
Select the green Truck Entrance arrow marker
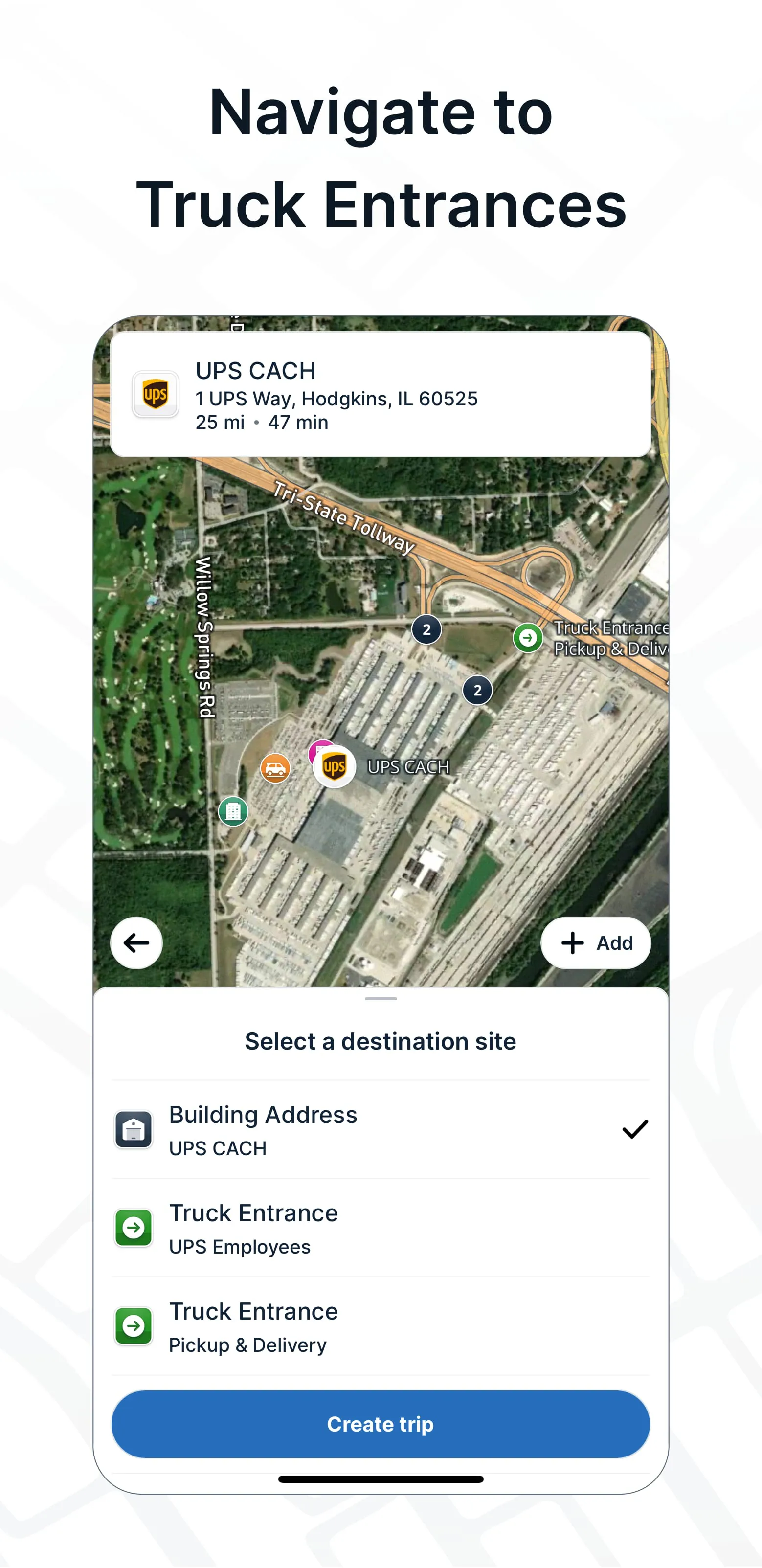[527, 637]
